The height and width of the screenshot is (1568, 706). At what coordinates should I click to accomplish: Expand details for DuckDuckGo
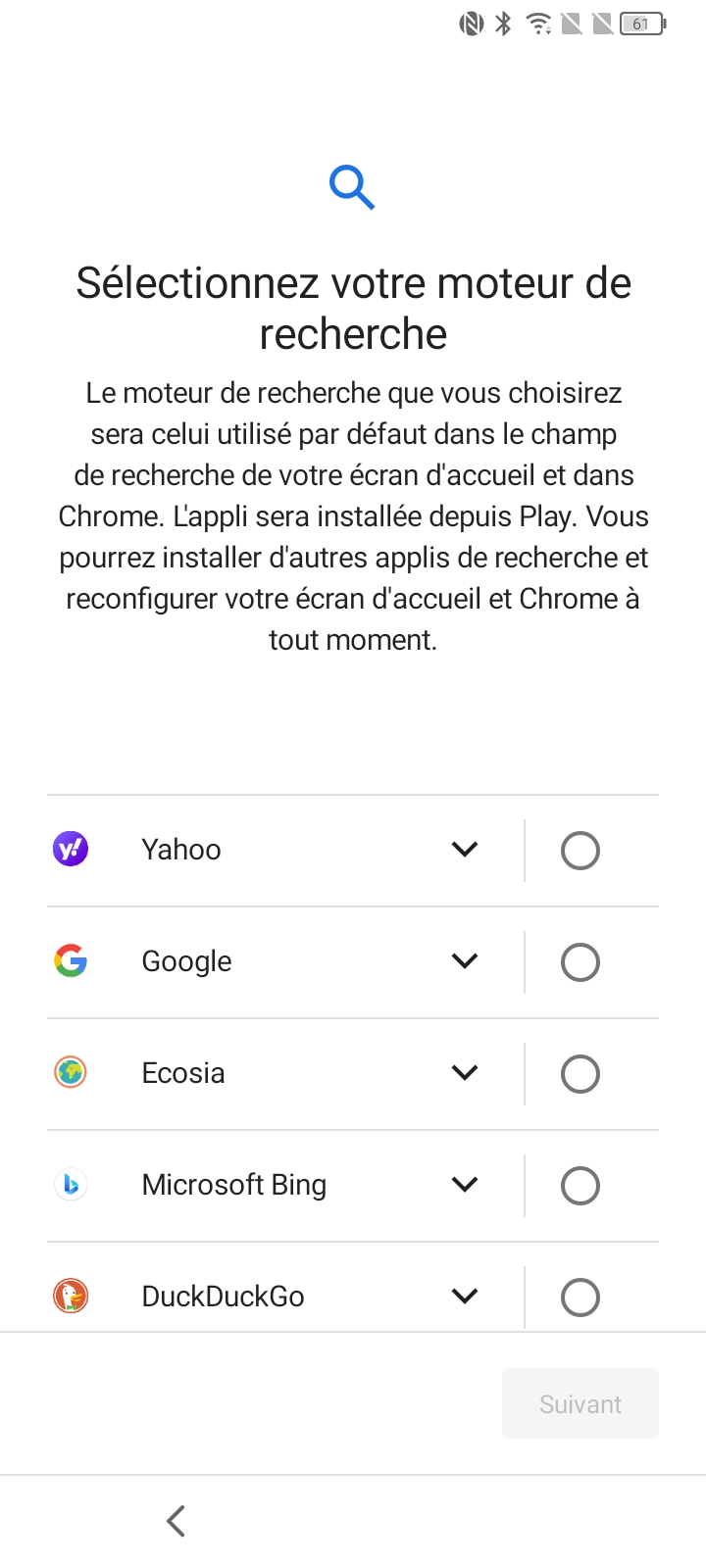[x=465, y=1296]
